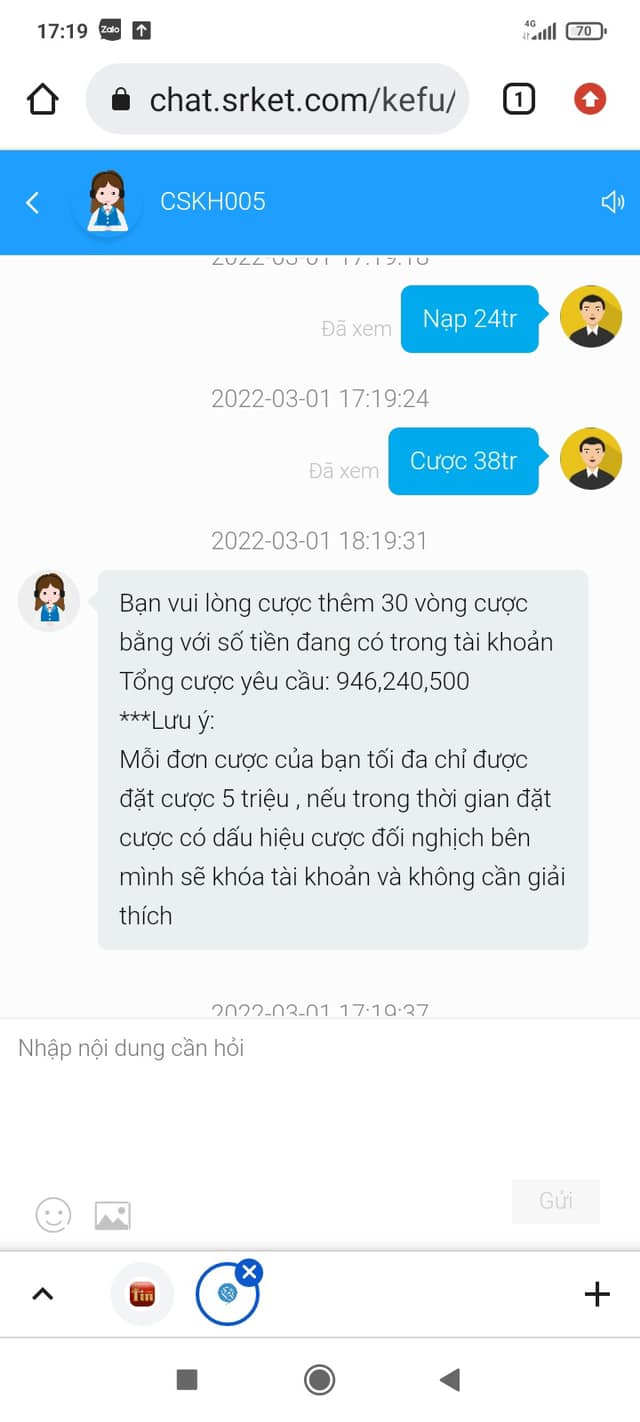This screenshot has width=640, height=1422.
Task: Open the tab switcher showing 1 tab
Action: pyautogui.click(x=518, y=99)
